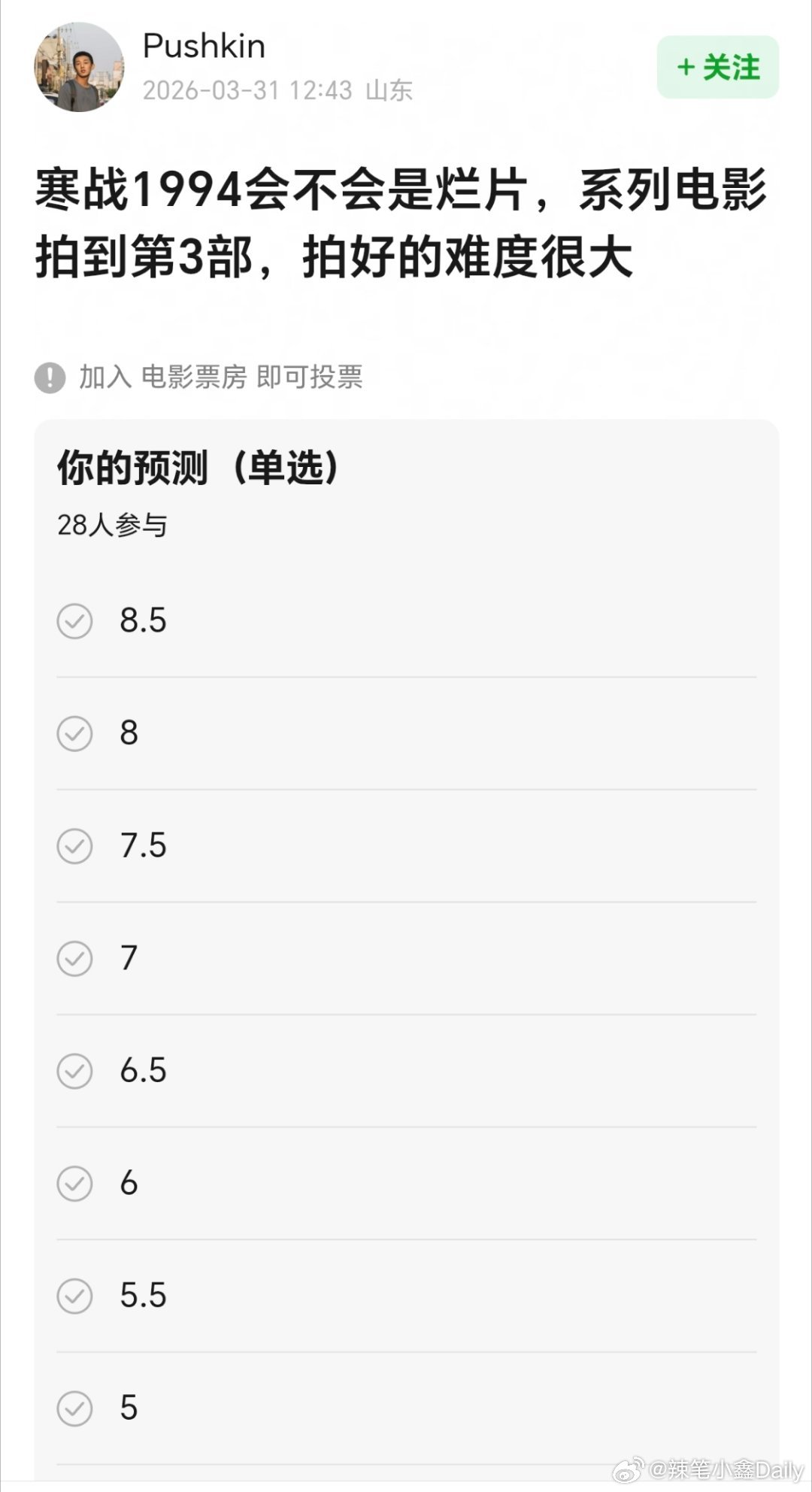
Task: Tap the green 关注 follow button
Action: click(x=717, y=68)
